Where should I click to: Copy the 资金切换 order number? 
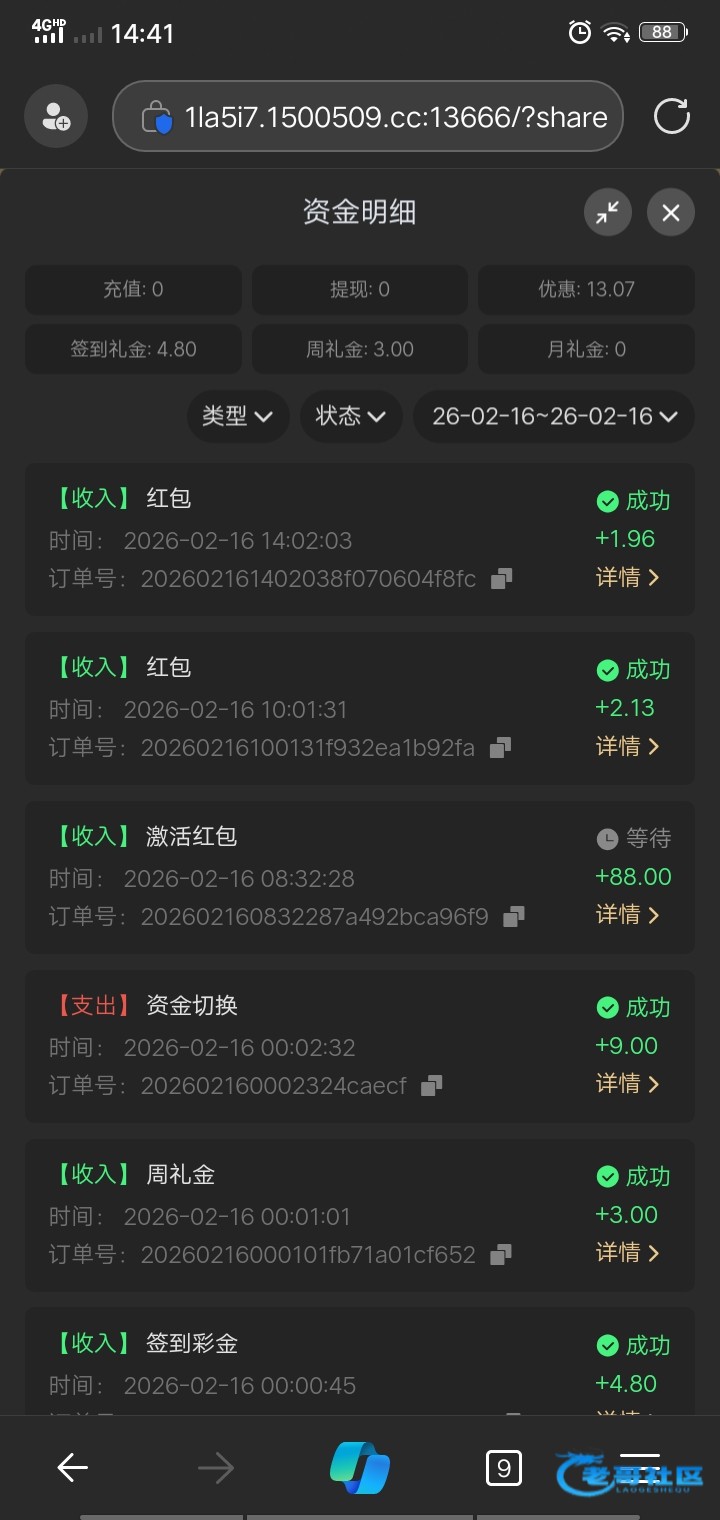click(432, 1085)
